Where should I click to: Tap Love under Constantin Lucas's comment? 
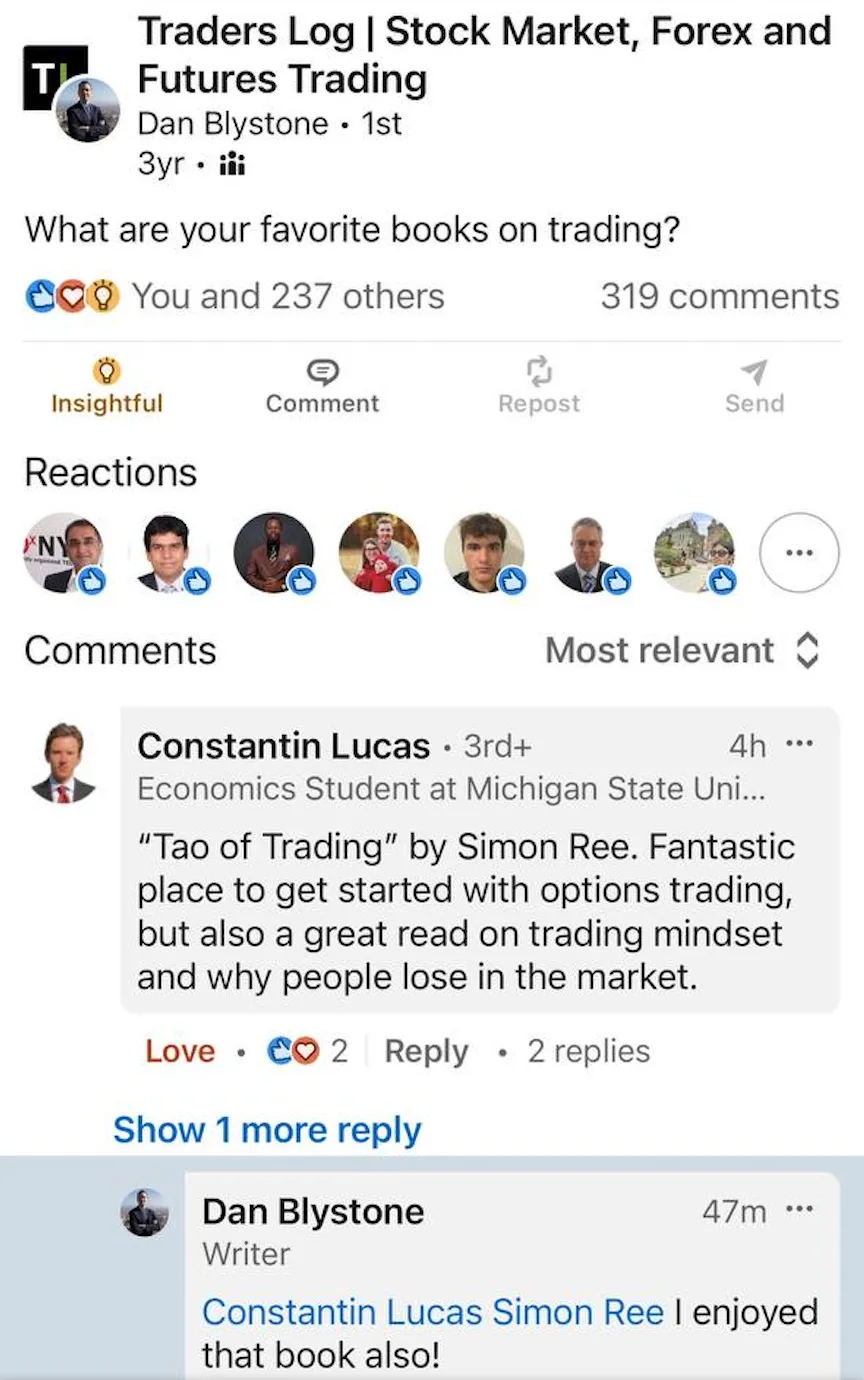pyautogui.click(x=180, y=1051)
